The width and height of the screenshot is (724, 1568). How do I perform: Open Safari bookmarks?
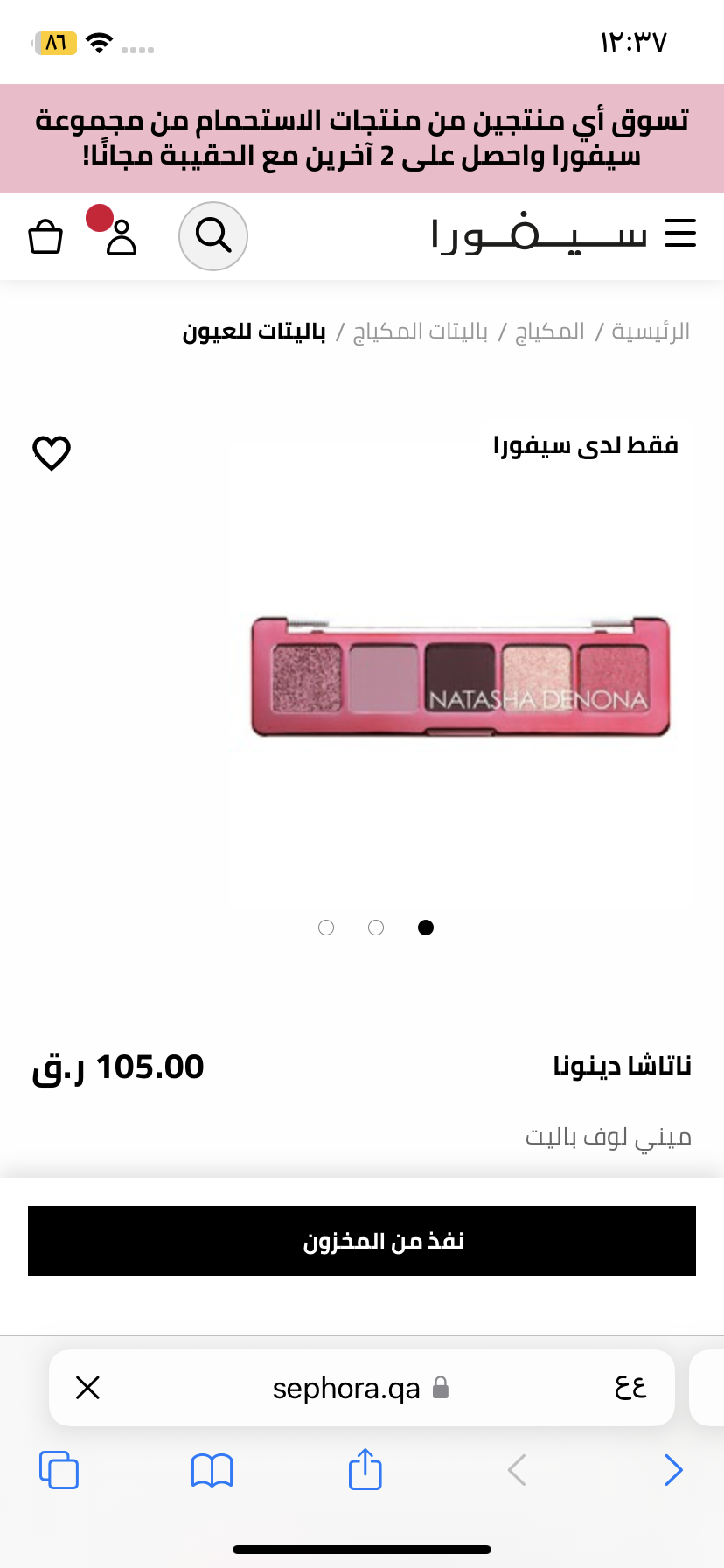coord(212,1470)
